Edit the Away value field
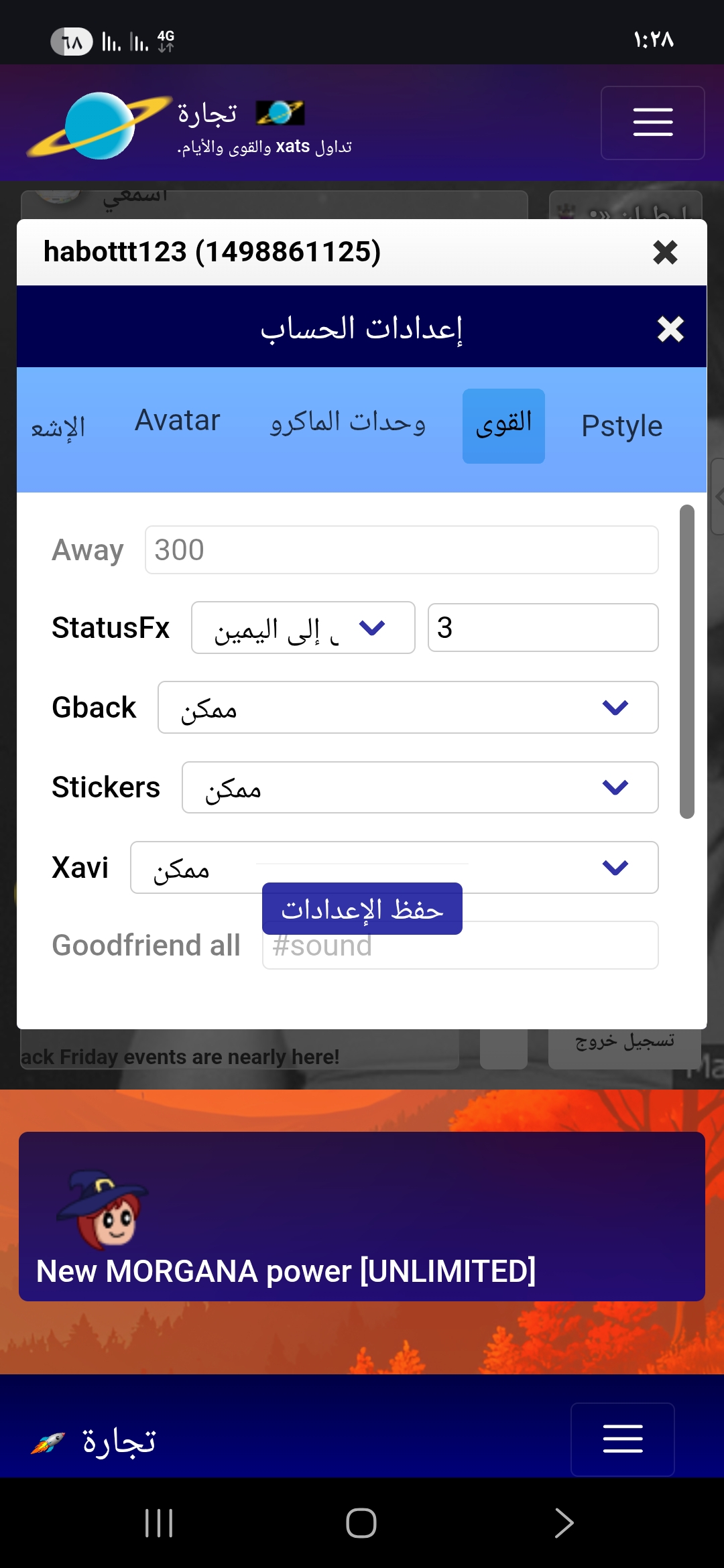The width and height of the screenshot is (724, 1568). click(401, 550)
